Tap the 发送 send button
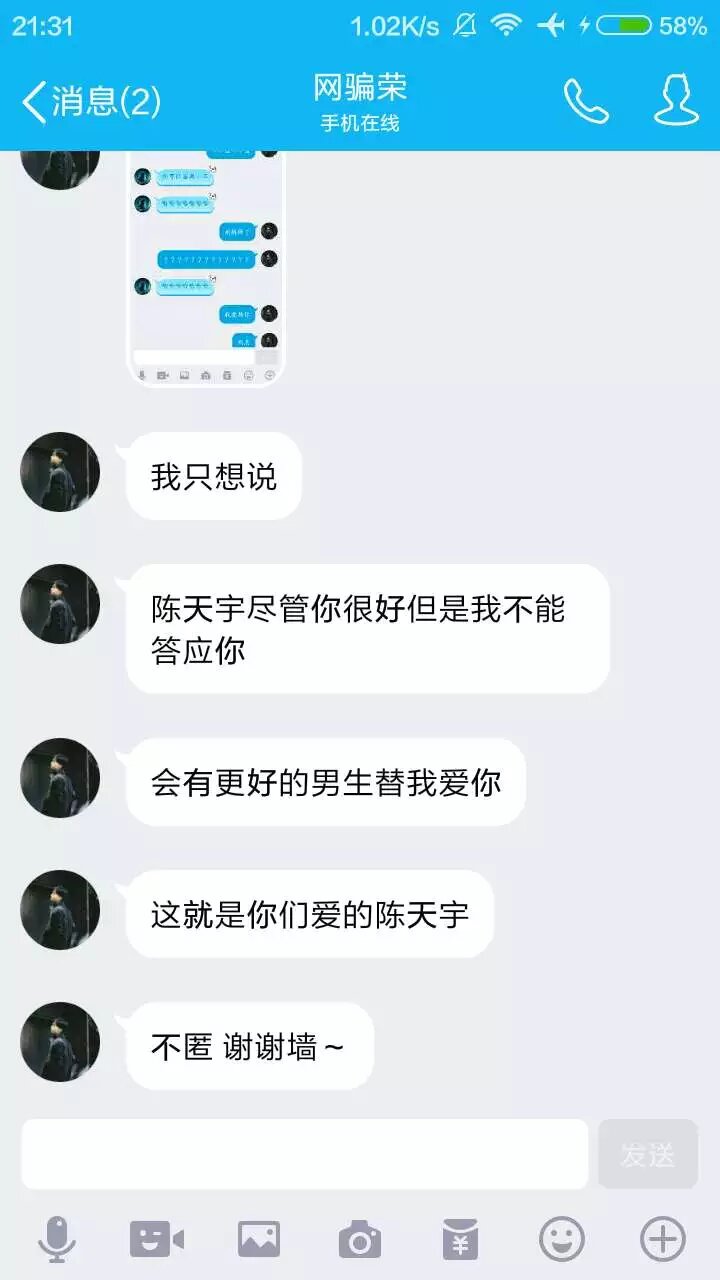Viewport: 720px width, 1280px height. click(x=647, y=1154)
